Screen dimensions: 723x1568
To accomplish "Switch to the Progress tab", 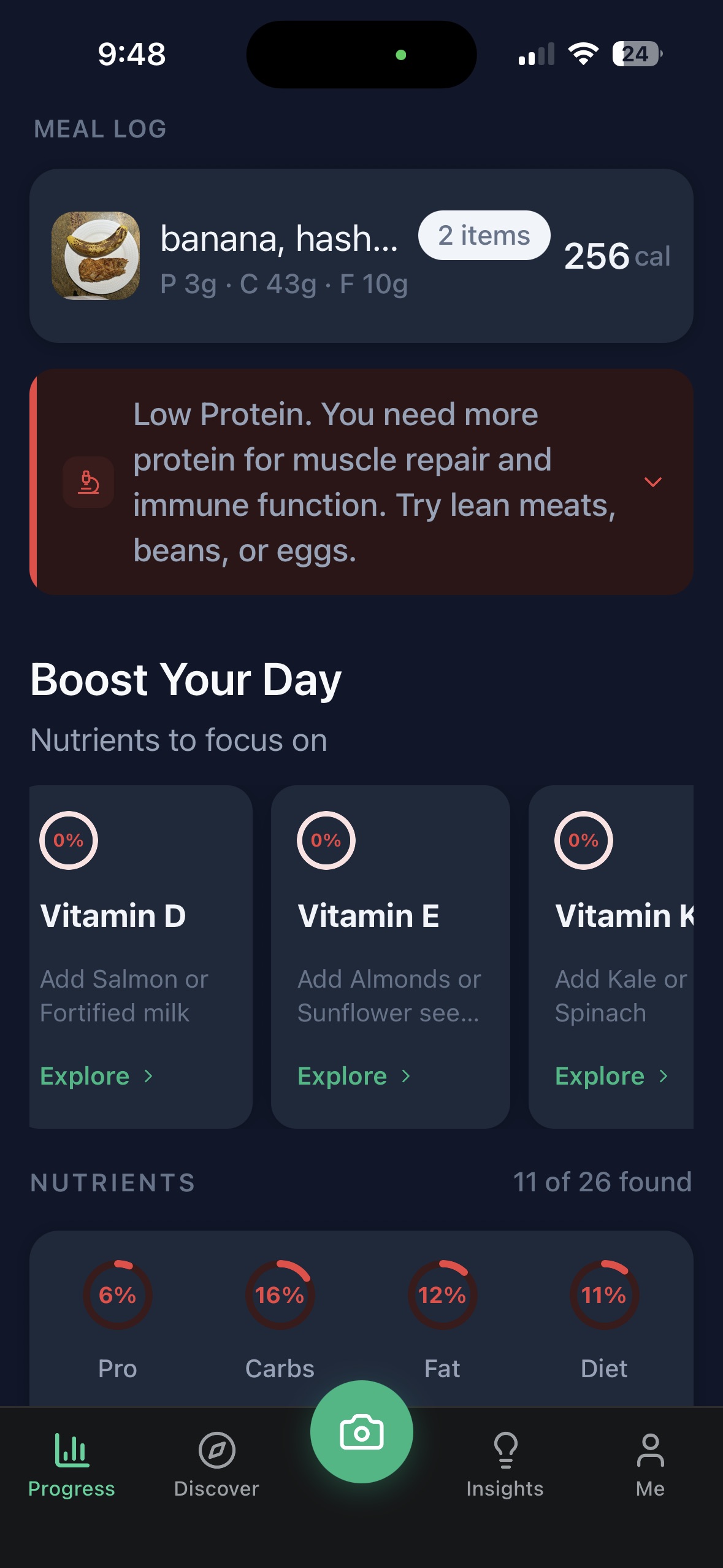I will 72,1463.
